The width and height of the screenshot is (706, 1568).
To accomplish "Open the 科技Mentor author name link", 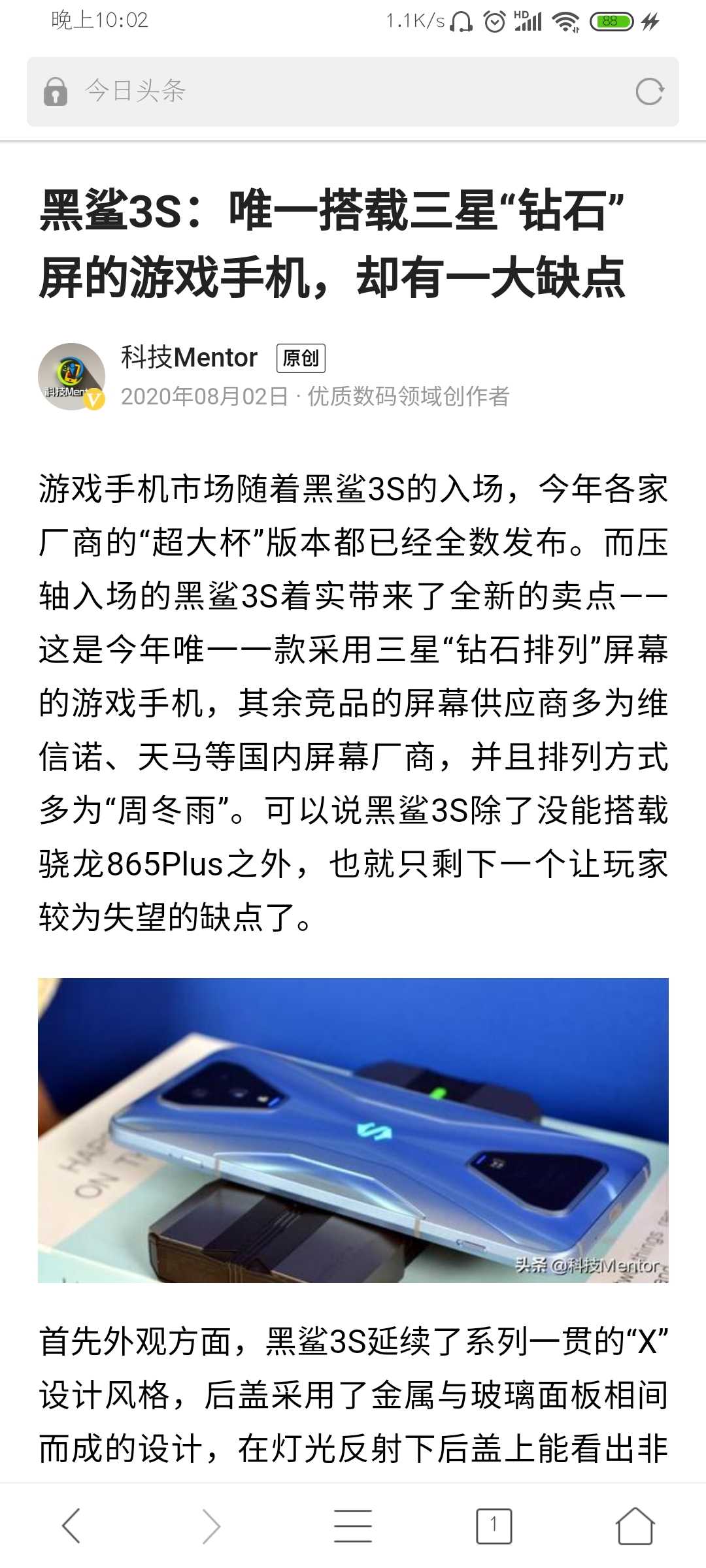I will 190,357.
